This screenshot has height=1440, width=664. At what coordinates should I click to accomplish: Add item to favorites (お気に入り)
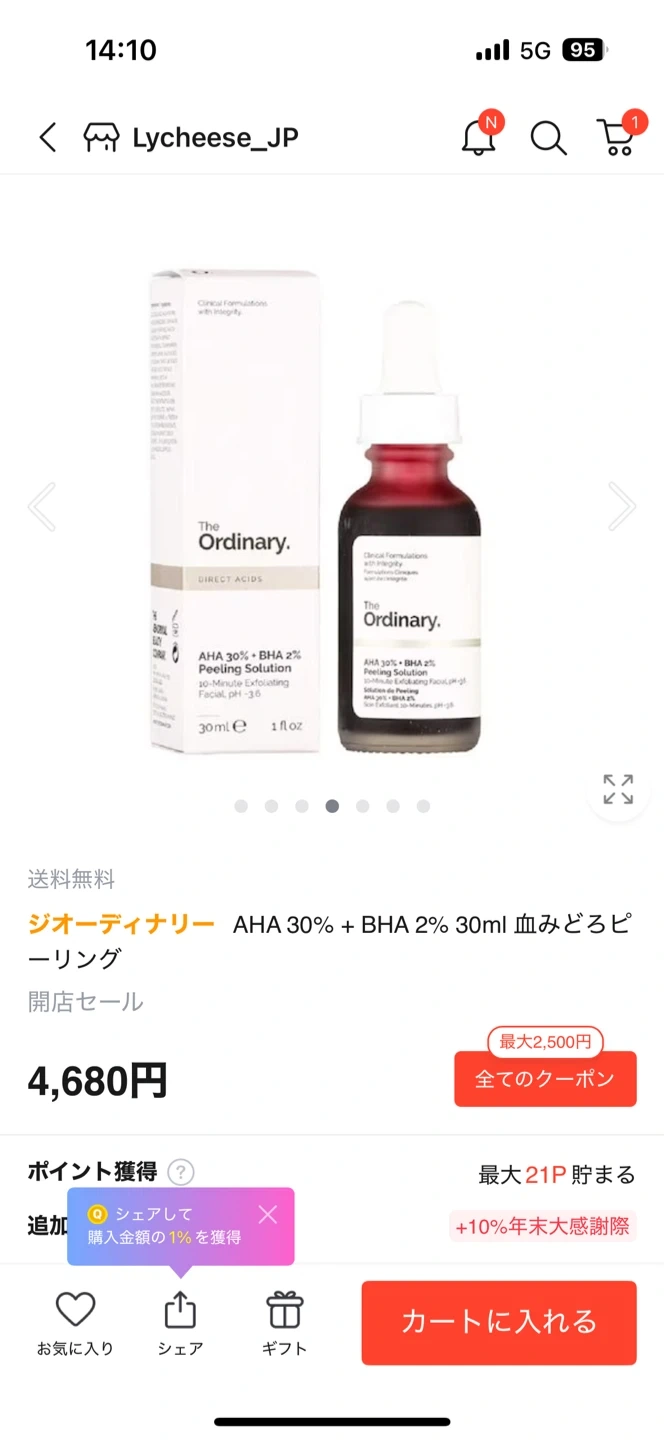[x=75, y=1322]
